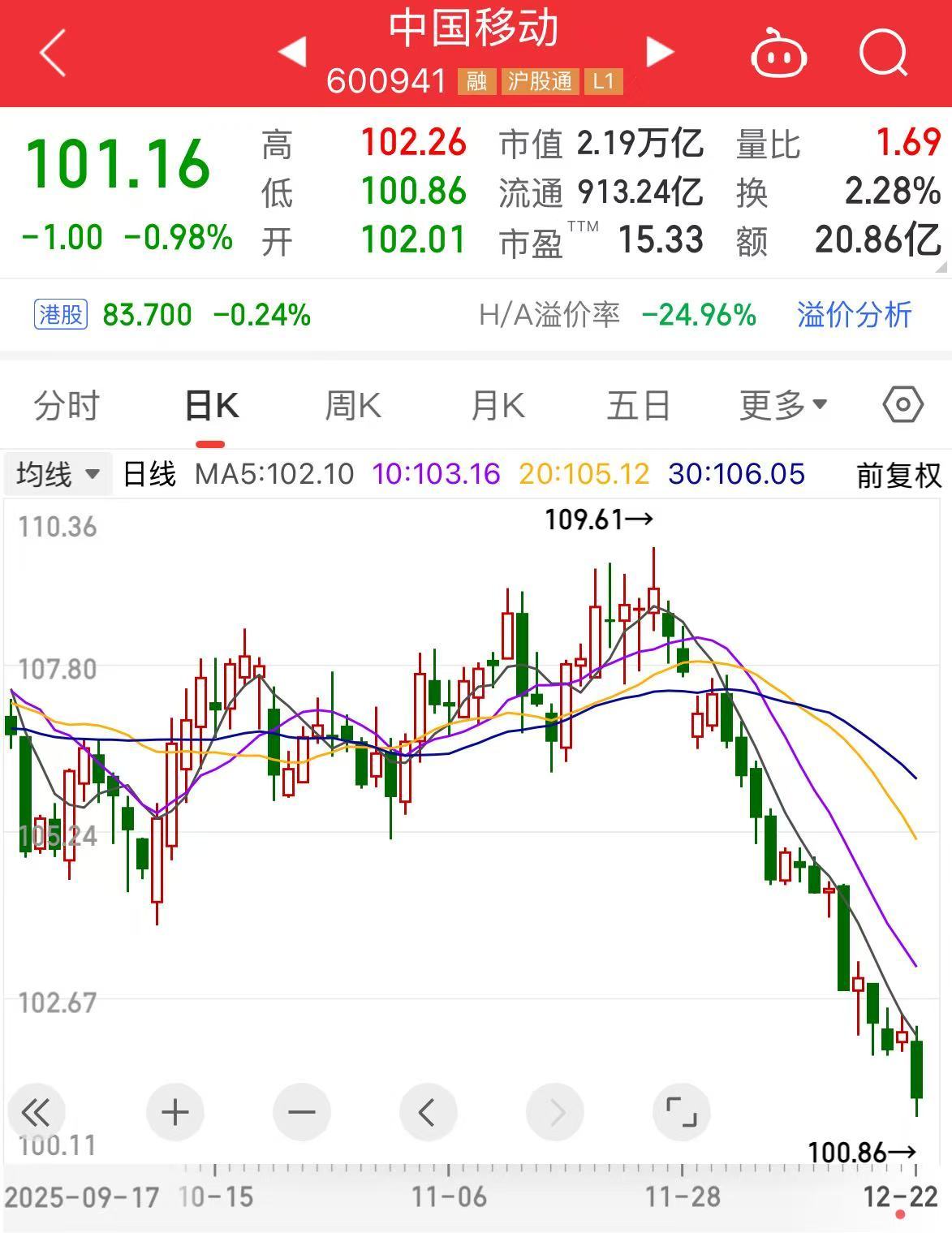Select the 日K tab
The image size is (952, 1233).
tap(211, 405)
